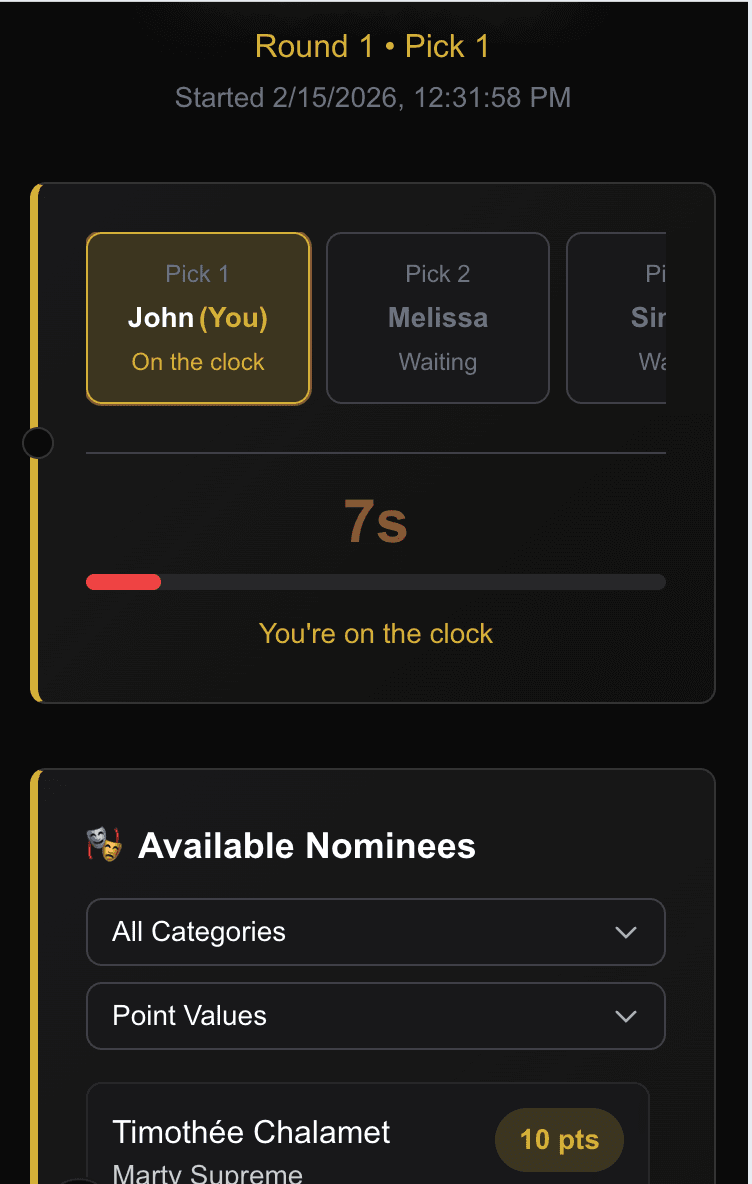
Task: Select John's highlighted Pick 1 card
Action: pos(198,318)
